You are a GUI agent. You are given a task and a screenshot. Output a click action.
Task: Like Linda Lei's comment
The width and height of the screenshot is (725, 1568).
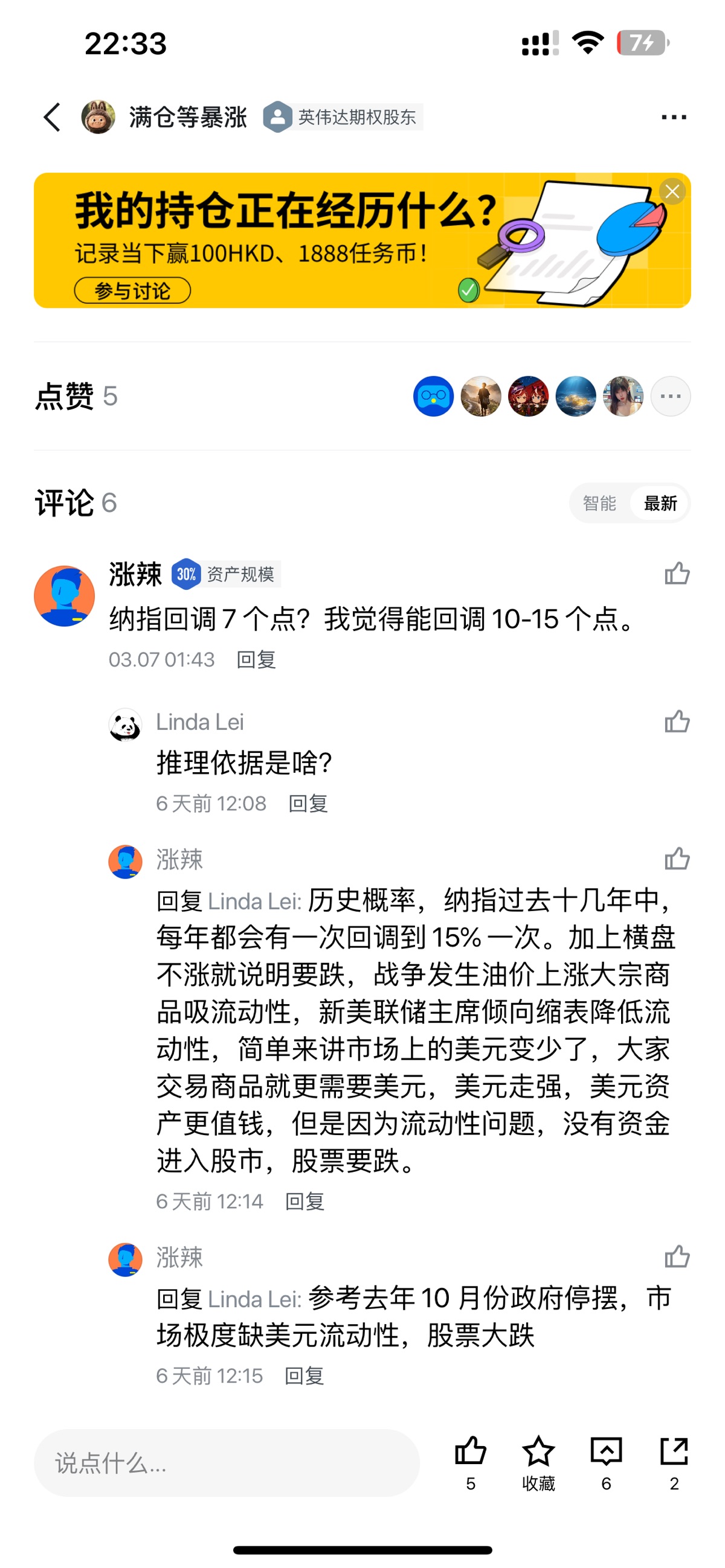(677, 722)
